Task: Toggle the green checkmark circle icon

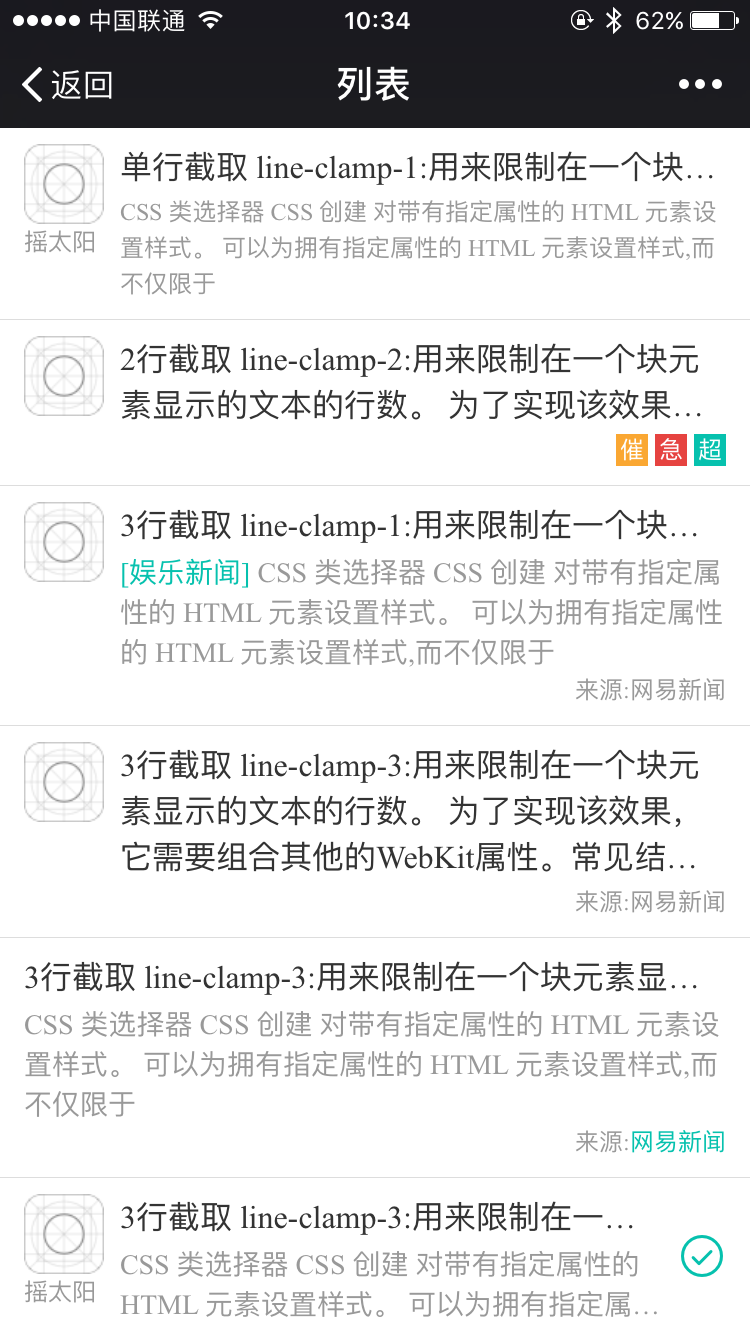Action: click(x=701, y=1256)
